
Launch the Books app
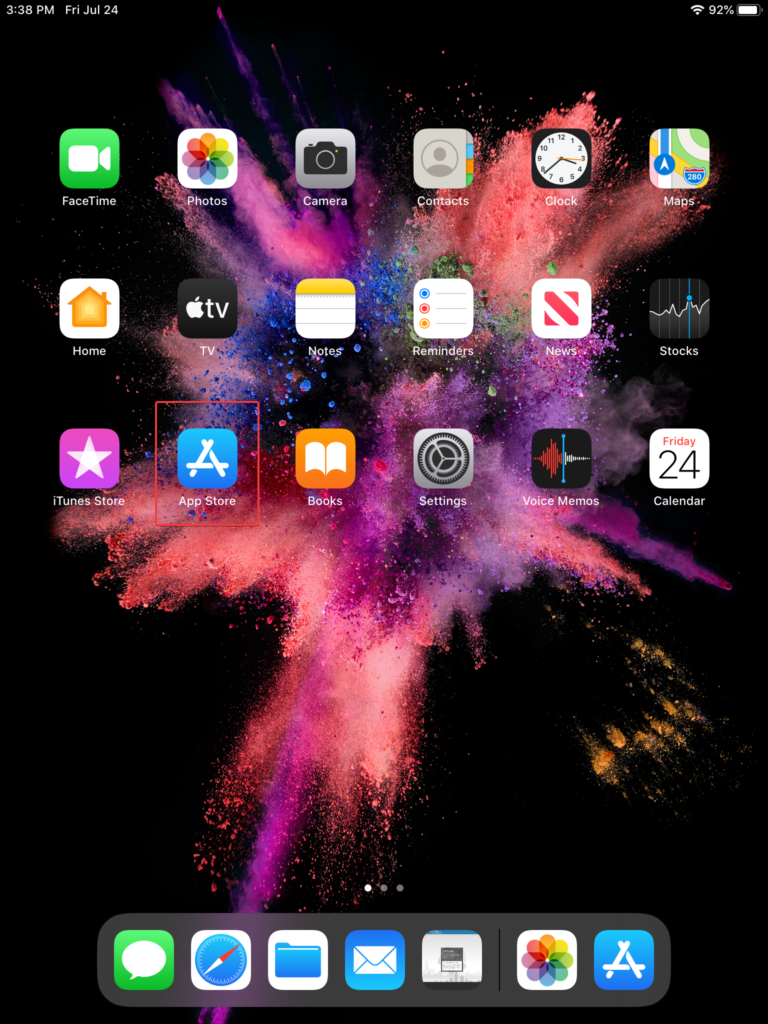[325, 459]
